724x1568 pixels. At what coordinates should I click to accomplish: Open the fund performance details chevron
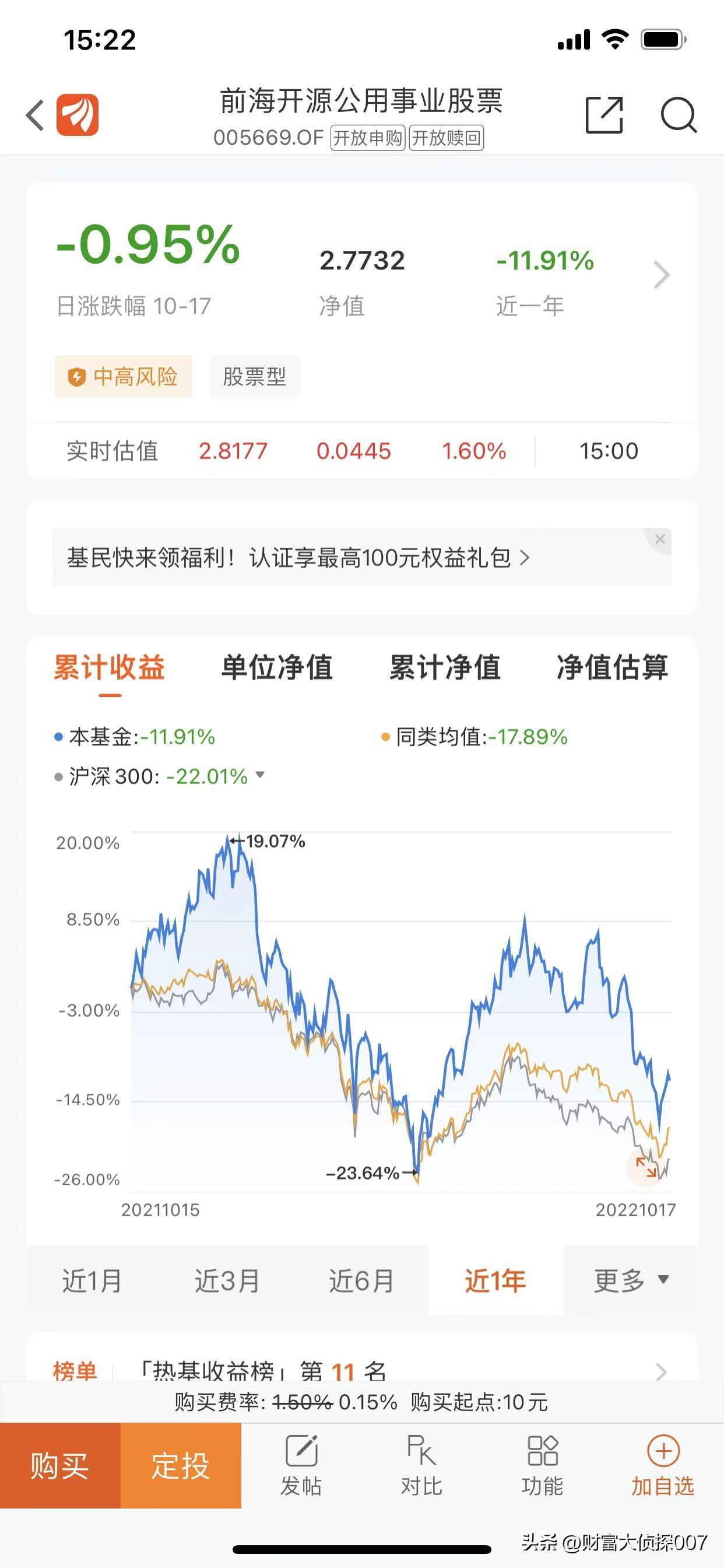[x=661, y=275]
